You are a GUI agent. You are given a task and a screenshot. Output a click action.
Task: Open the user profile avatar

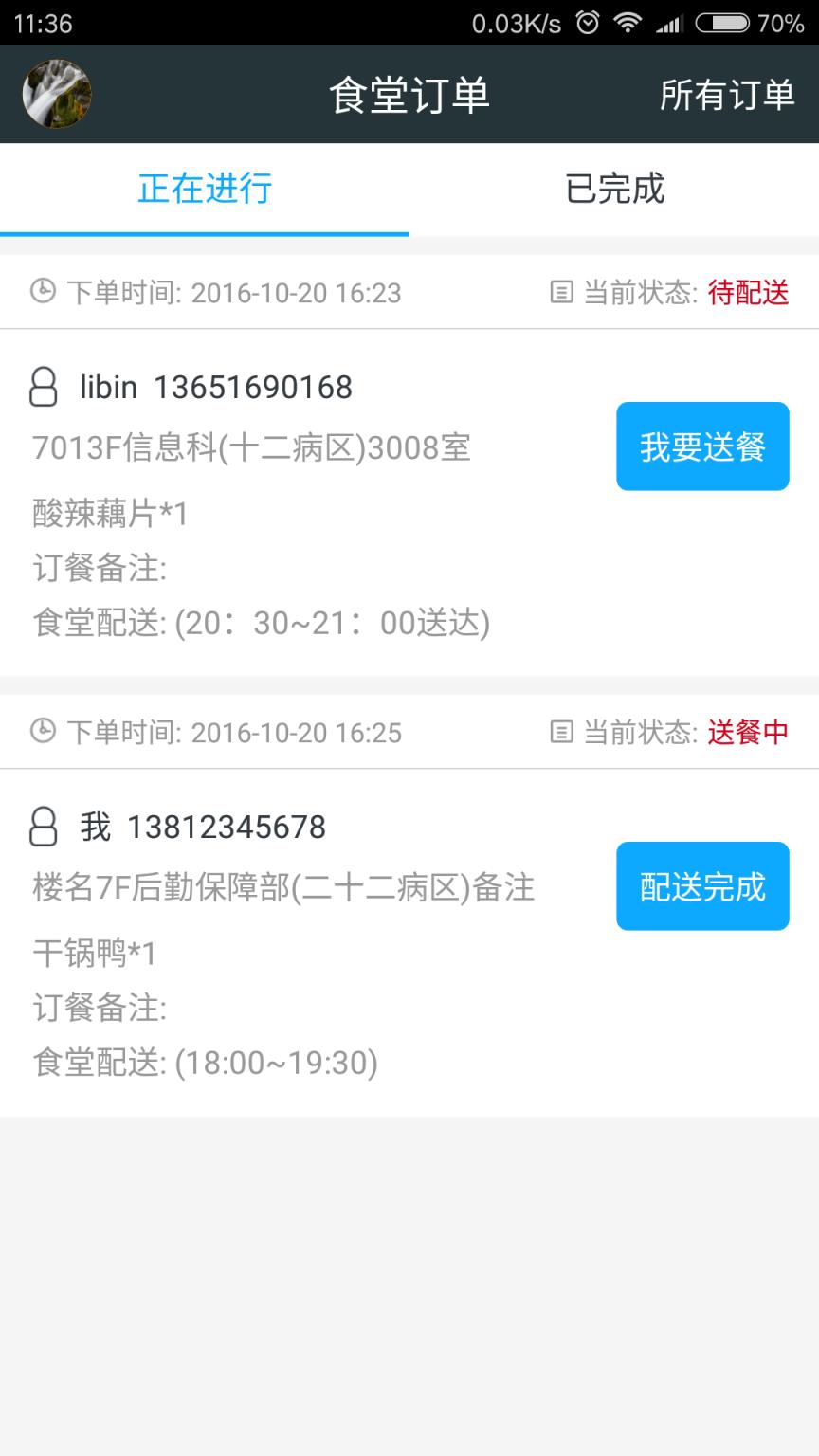coord(56,95)
